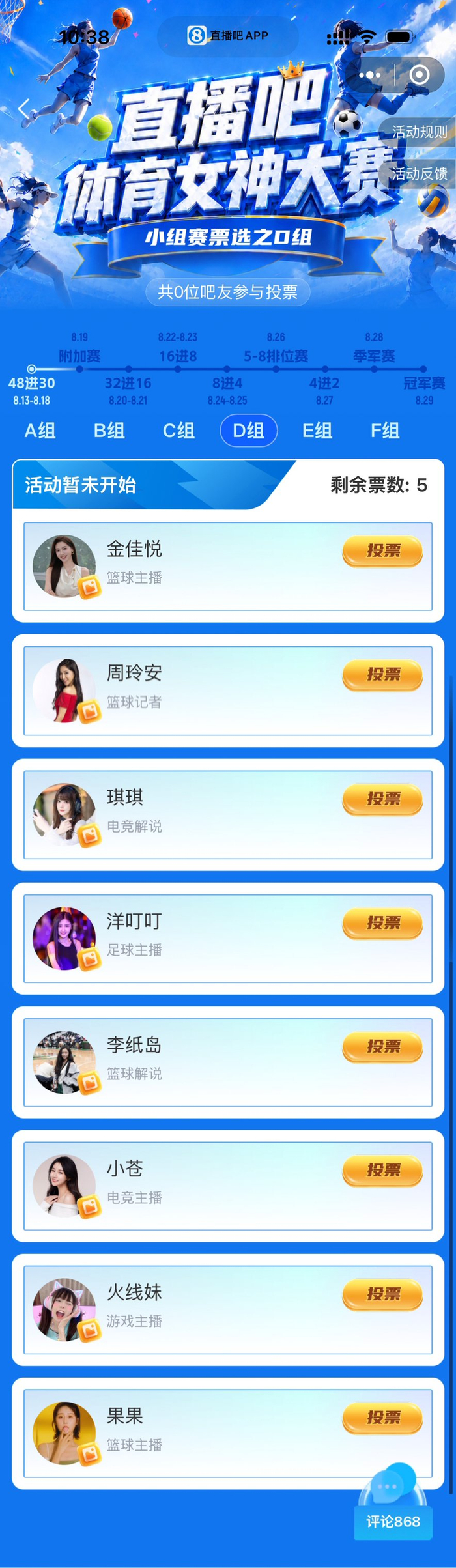Vote for 金佳悦
456x1568 pixels.
coord(382,551)
